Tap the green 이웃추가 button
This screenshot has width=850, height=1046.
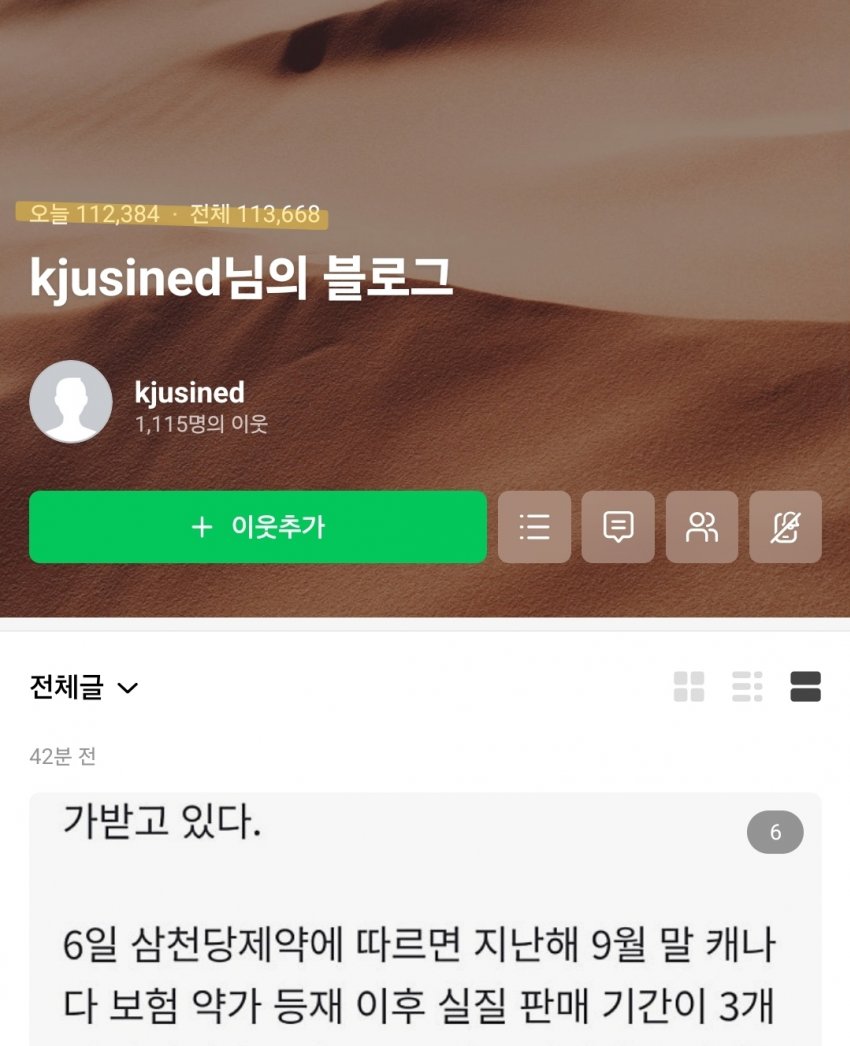click(257, 527)
